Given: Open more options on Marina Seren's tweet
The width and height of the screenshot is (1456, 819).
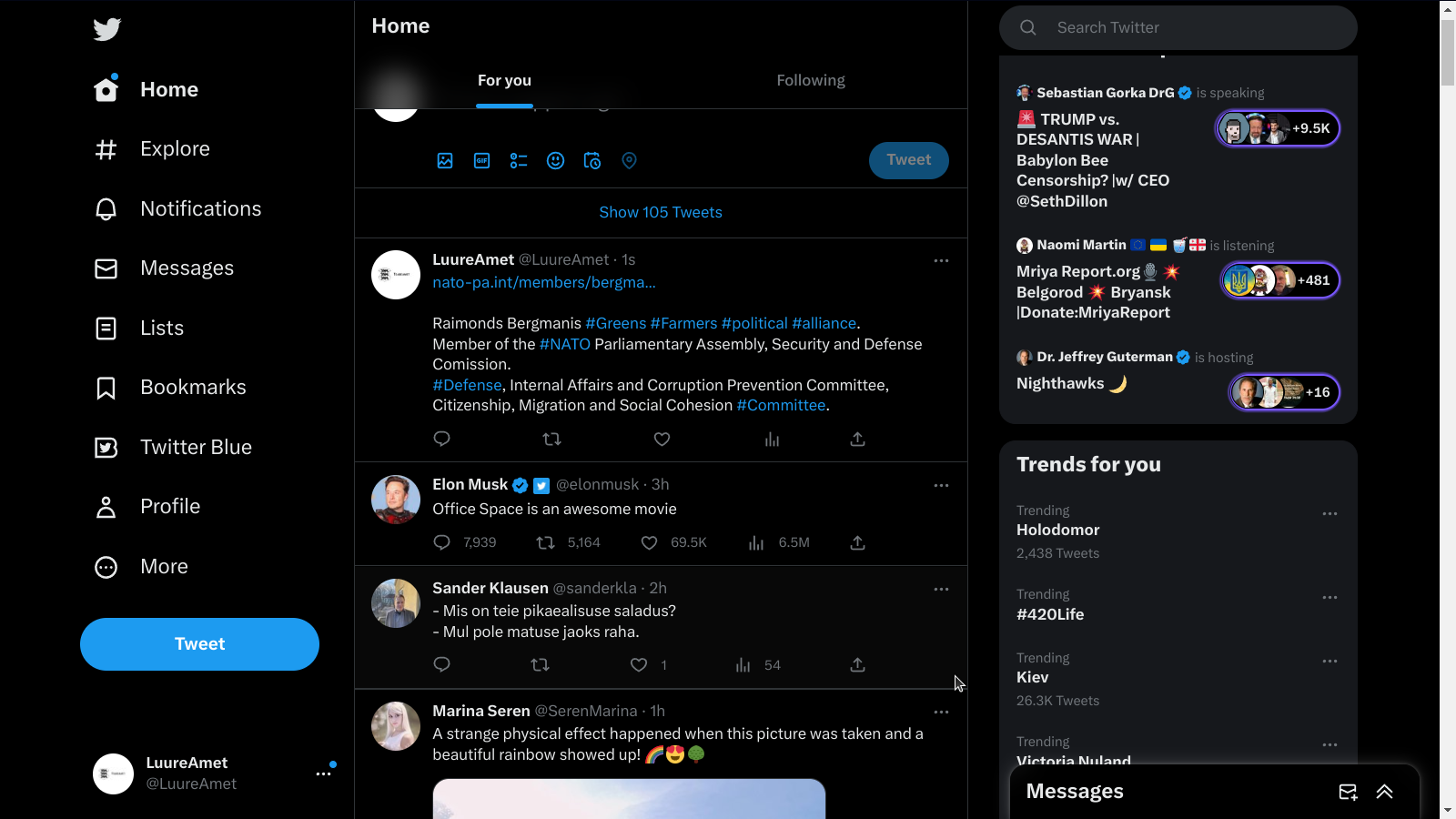Looking at the screenshot, I should (941, 712).
